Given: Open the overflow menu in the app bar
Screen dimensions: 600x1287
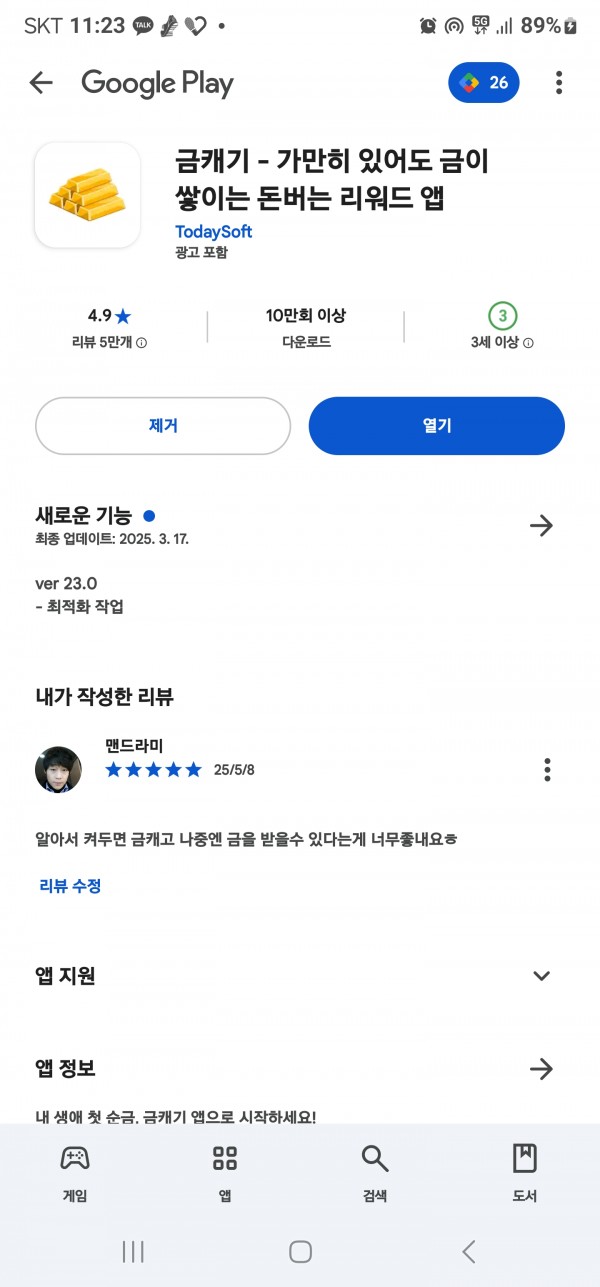Looking at the screenshot, I should [x=559, y=83].
